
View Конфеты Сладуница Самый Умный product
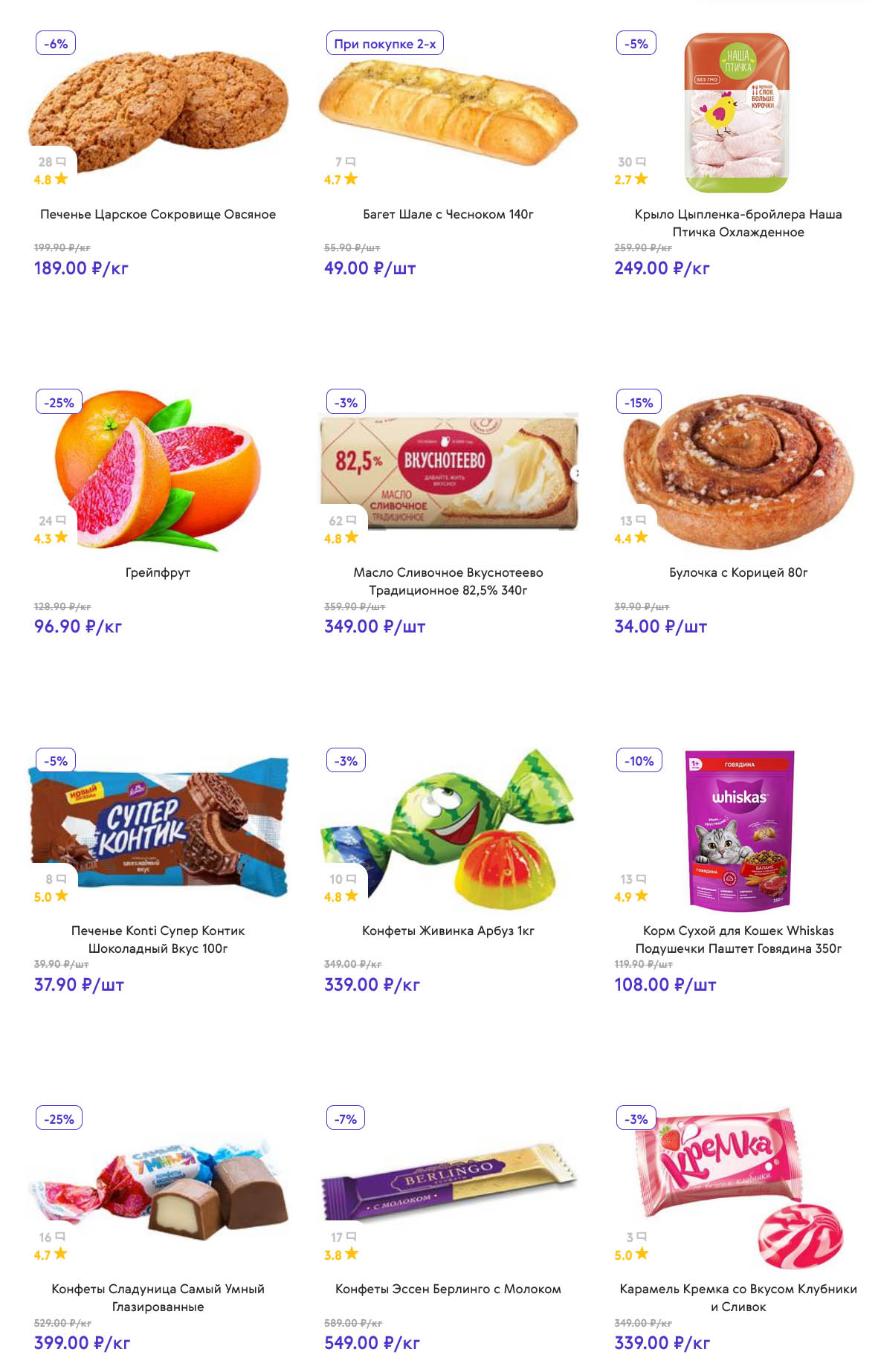pyautogui.click(x=158, y=1228)
